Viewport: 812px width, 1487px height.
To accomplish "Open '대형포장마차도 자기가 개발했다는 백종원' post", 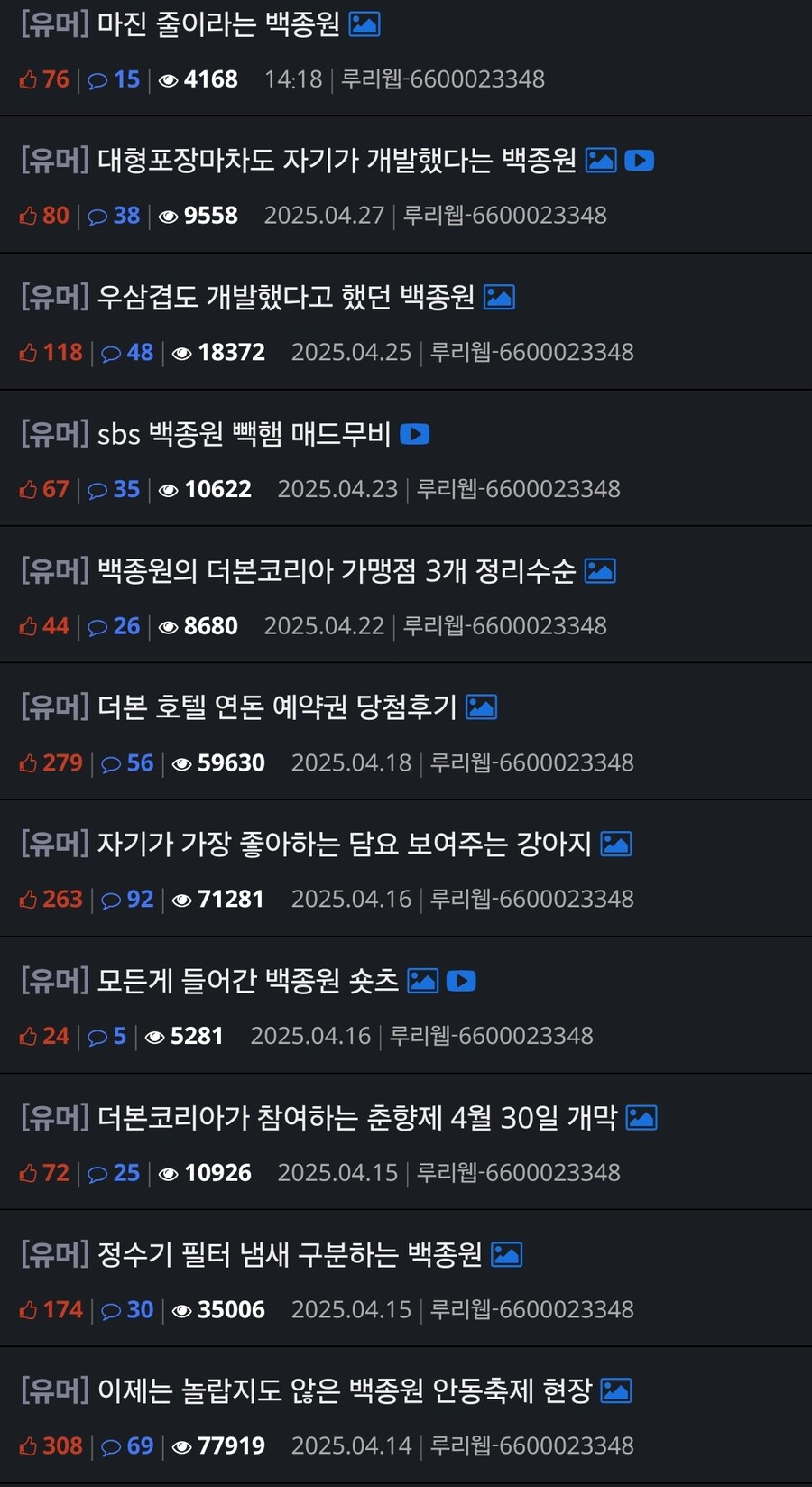I will coord(336,161).
